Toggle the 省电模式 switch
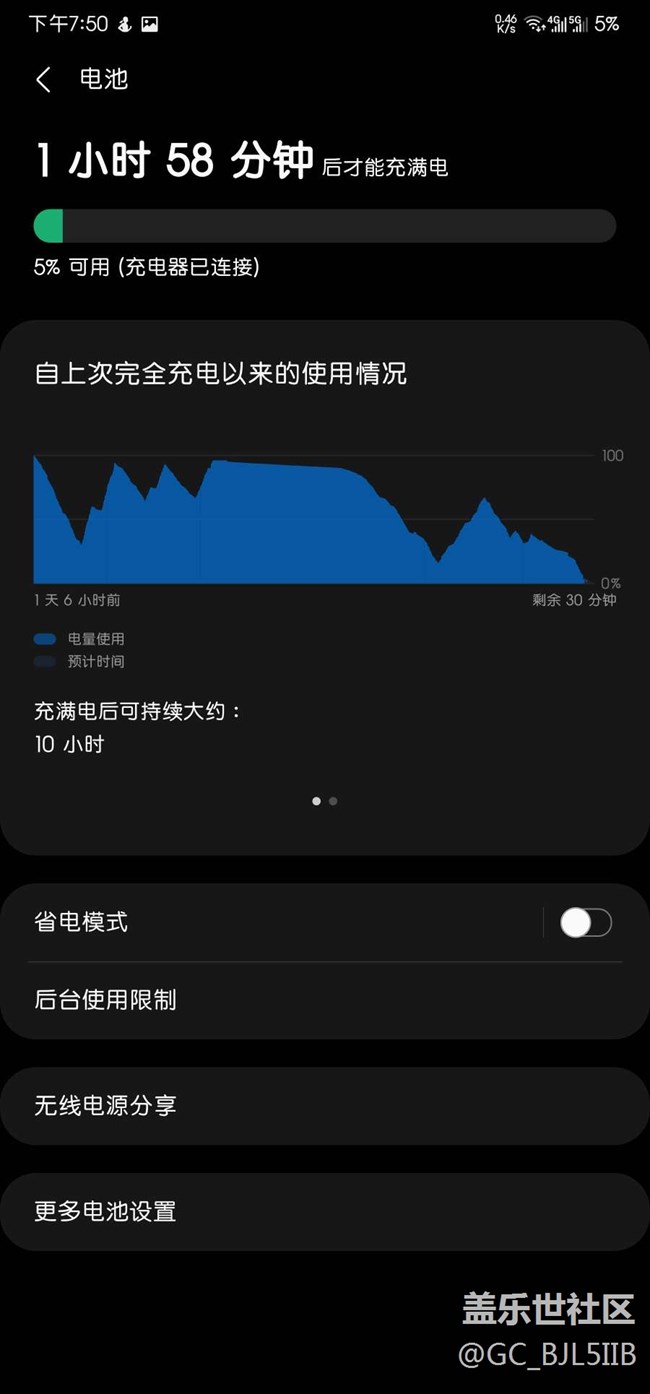The width and height of the screenshot is (650, 1394). click(x=586, y=922)
